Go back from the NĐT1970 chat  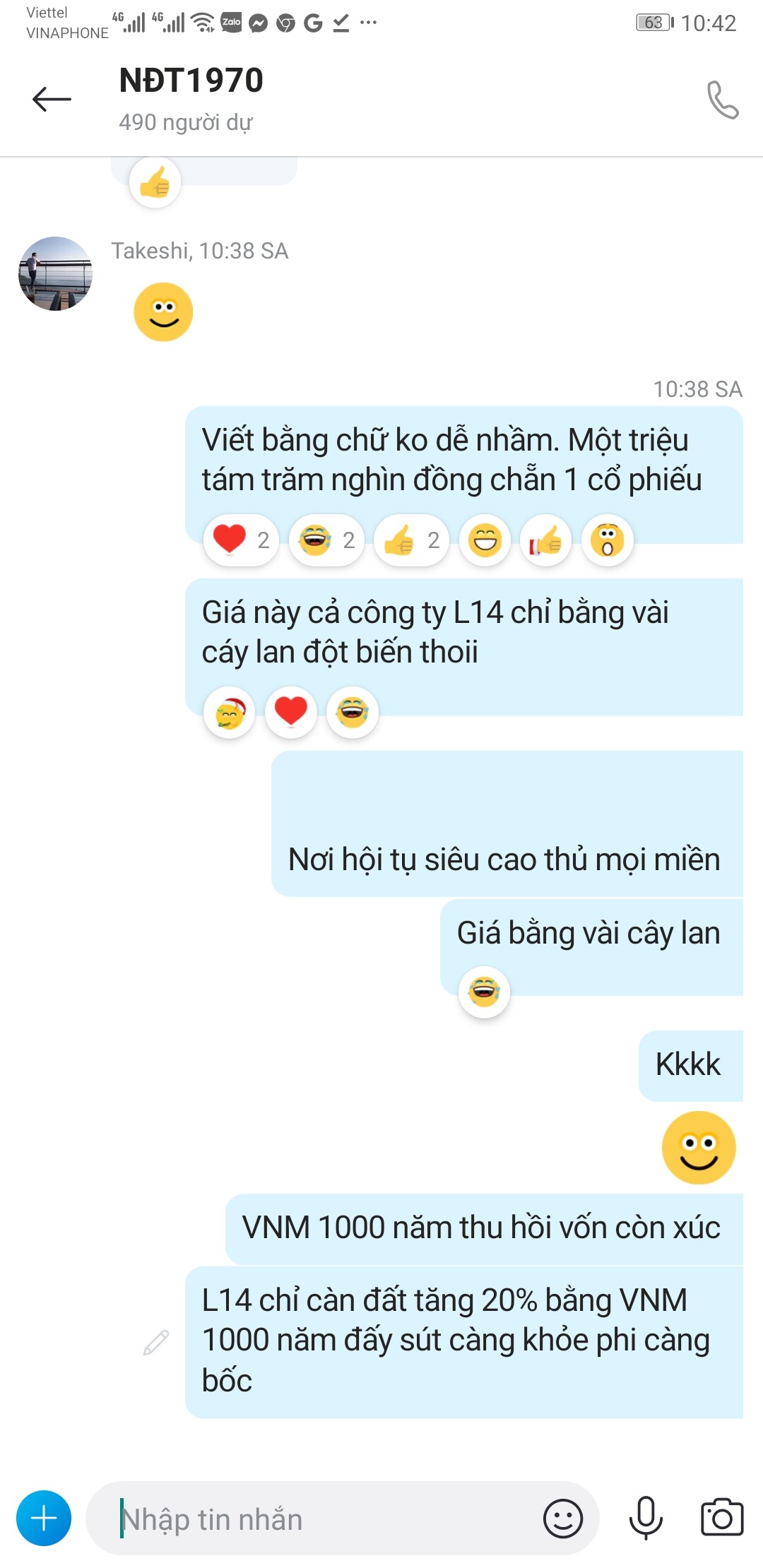pyautogui.click(x=52, y=99)
